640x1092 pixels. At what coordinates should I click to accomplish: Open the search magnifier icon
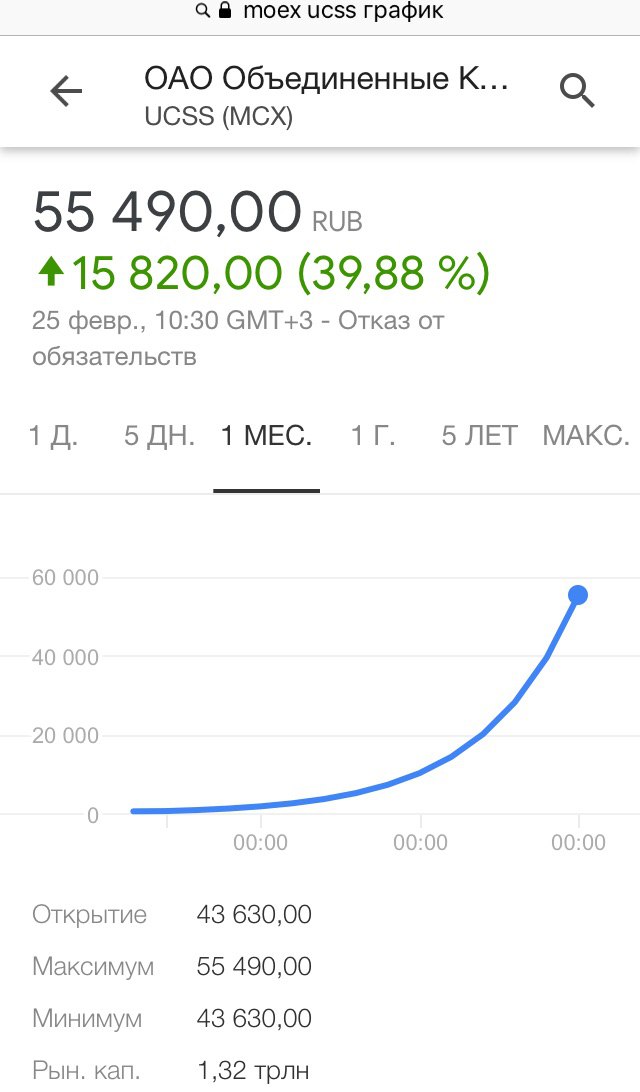577,91
